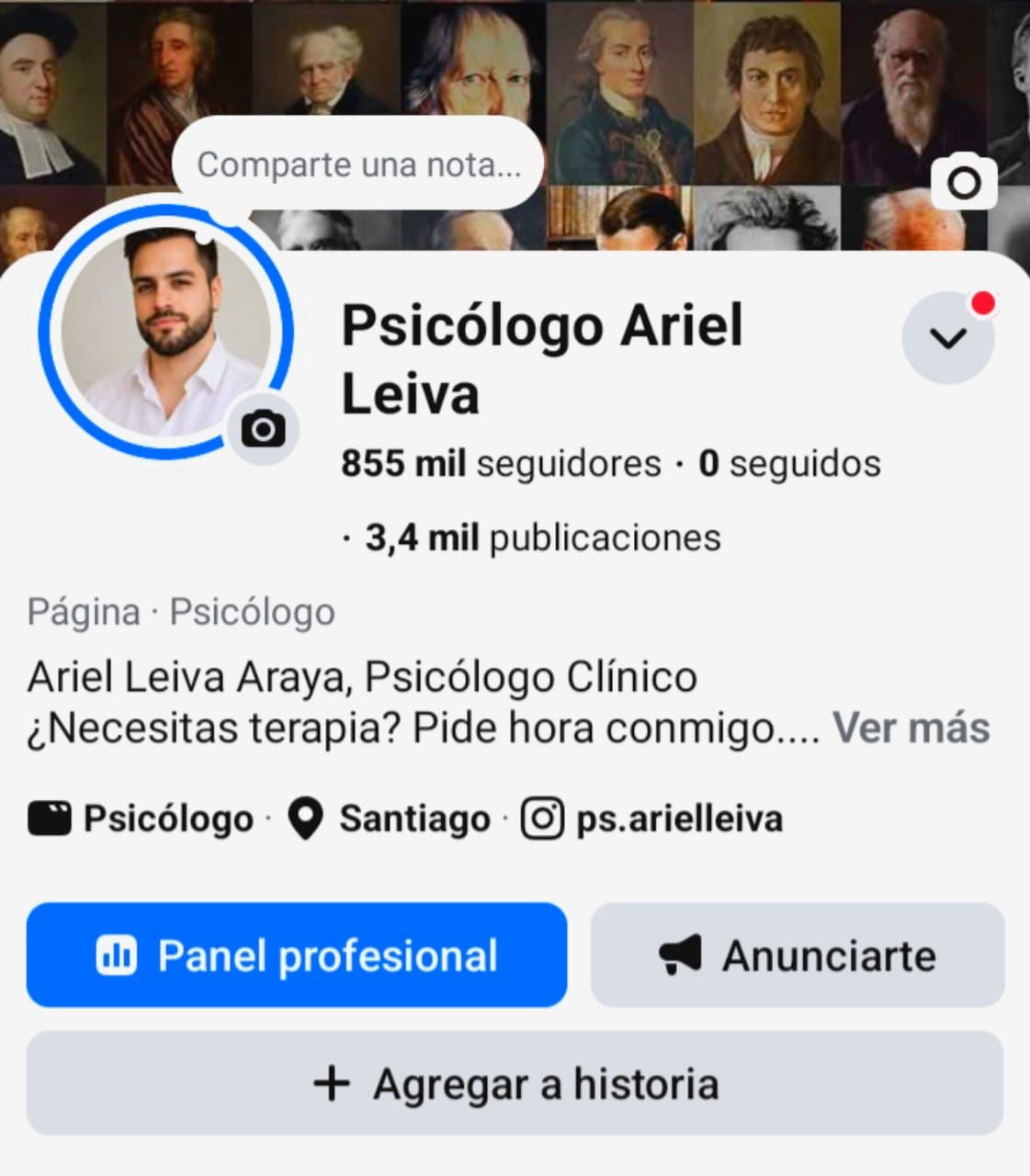Click the Instagram icon next to ps.arielleiva
The width and height of the screenshot is (1030, 1176).
tap(544, 818)
